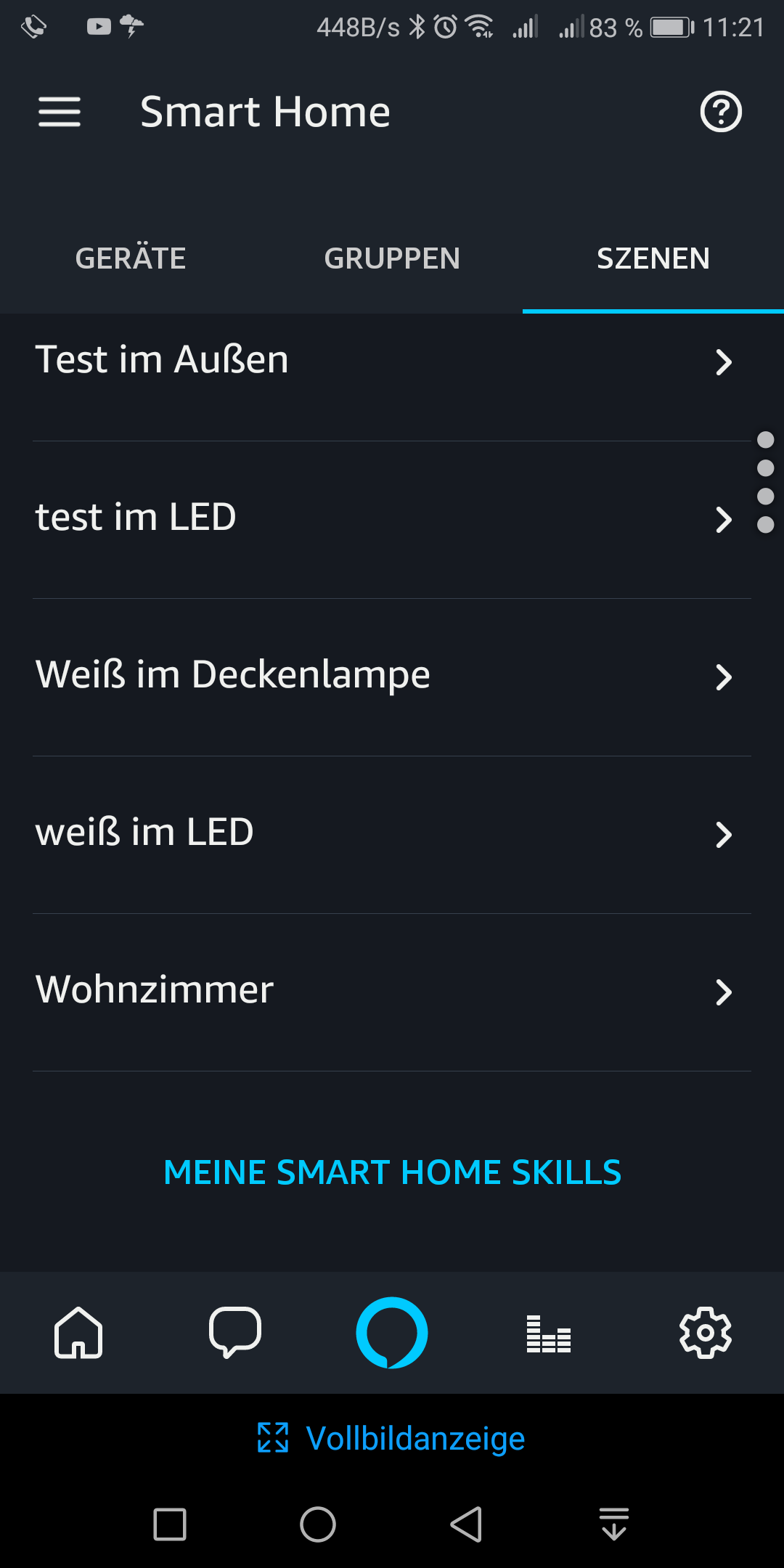Switch to the Geräte tab
The width and height of the screenshot is (784, 1568).
pos(131,258)
